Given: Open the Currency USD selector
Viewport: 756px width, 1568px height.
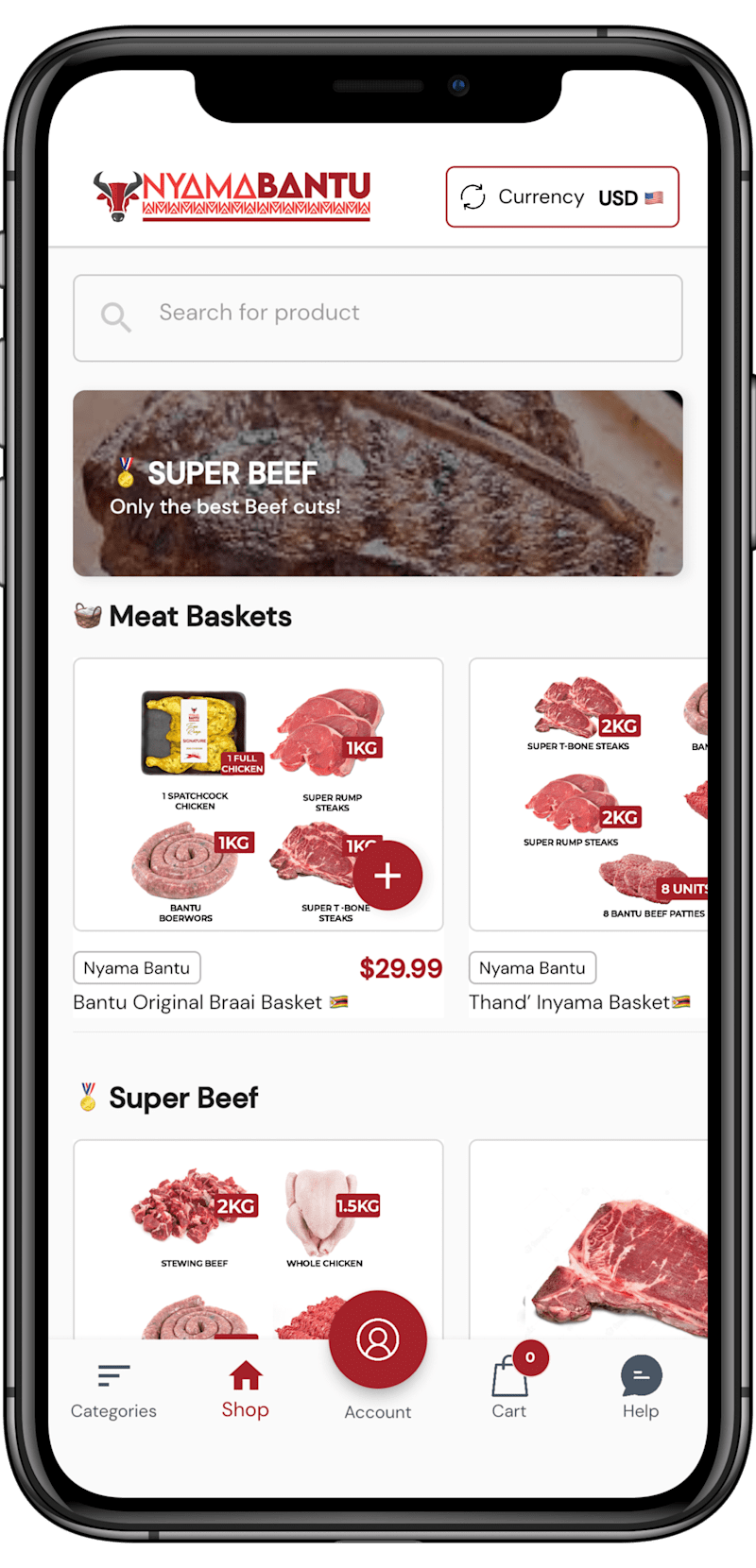Looking at the screenshot, I should point(561,197).
